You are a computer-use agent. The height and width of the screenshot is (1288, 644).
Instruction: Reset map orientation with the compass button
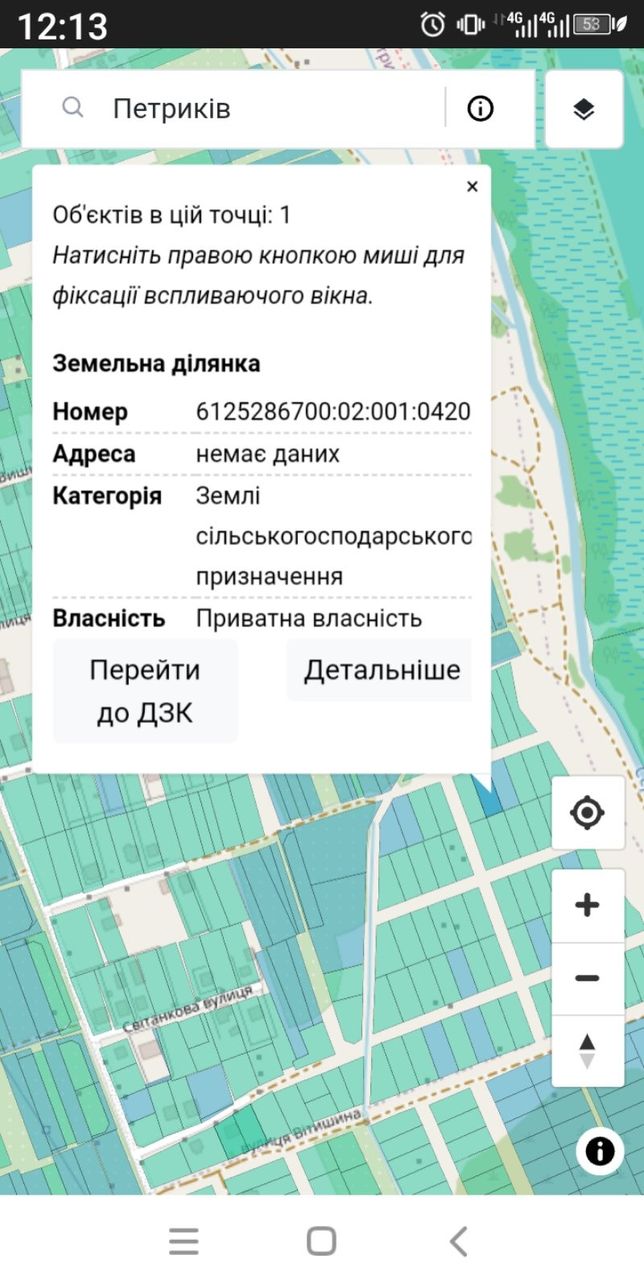tap(587, 1051)
